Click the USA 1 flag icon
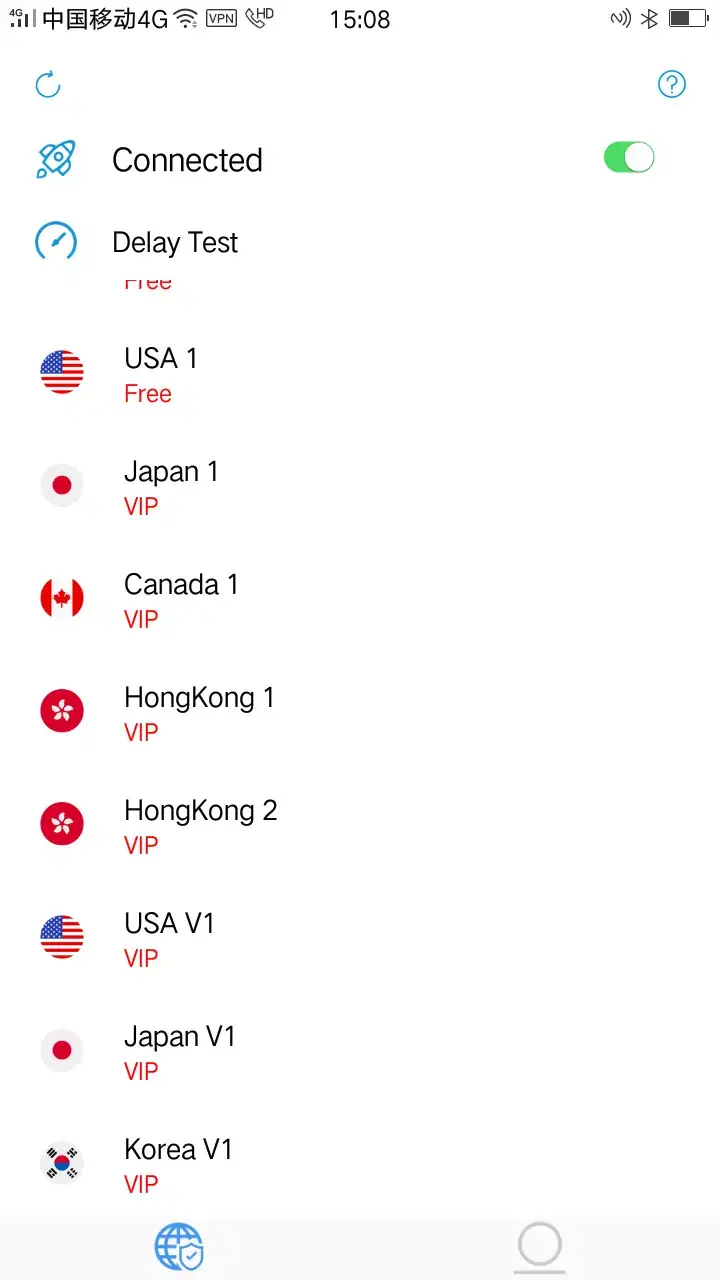The width and height of the screenshot is (720, 1280). pos(62,371)
